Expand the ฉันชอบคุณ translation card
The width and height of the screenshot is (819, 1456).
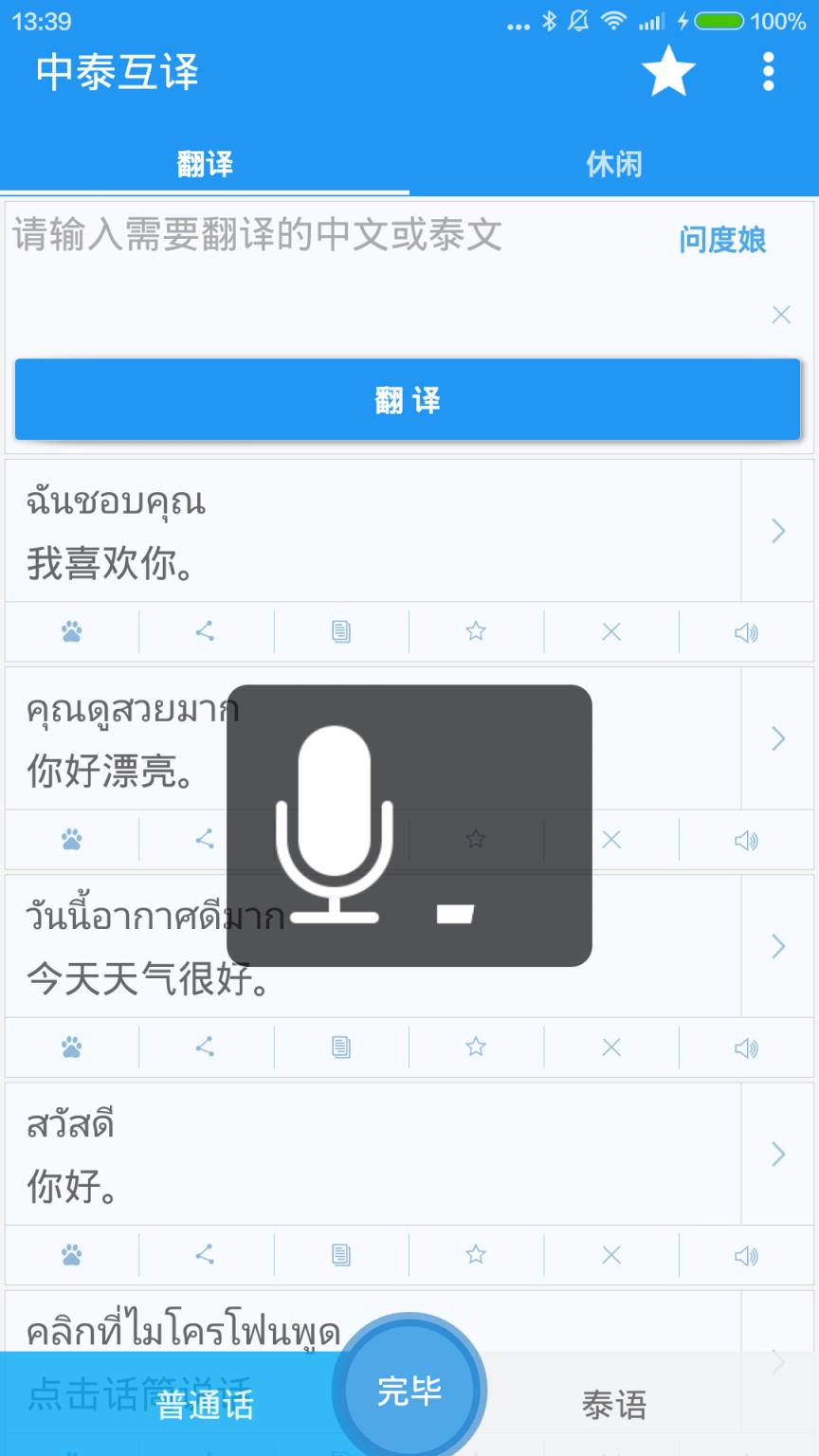pos(777,531)
